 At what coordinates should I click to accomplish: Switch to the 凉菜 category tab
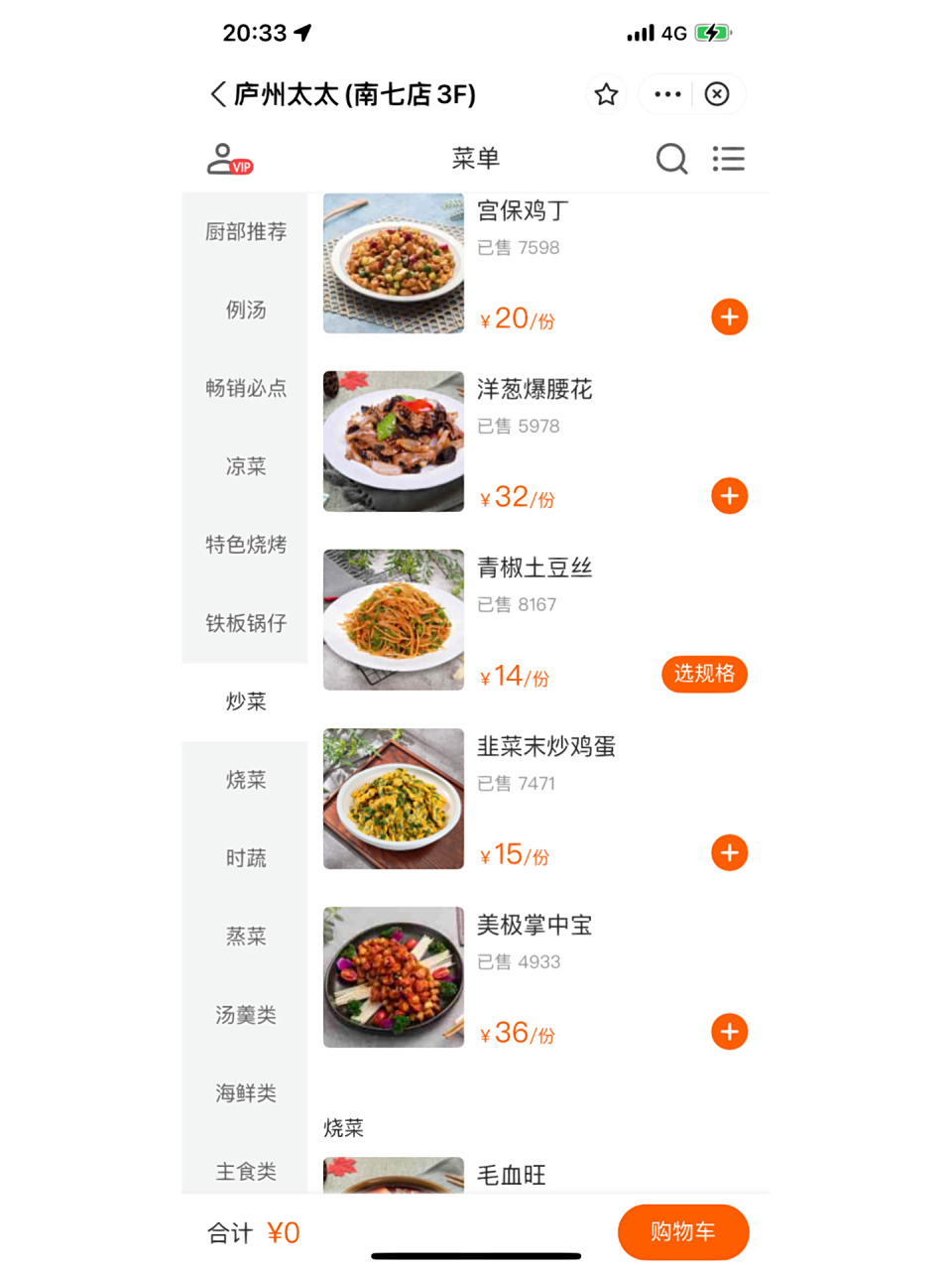[245, 467]
